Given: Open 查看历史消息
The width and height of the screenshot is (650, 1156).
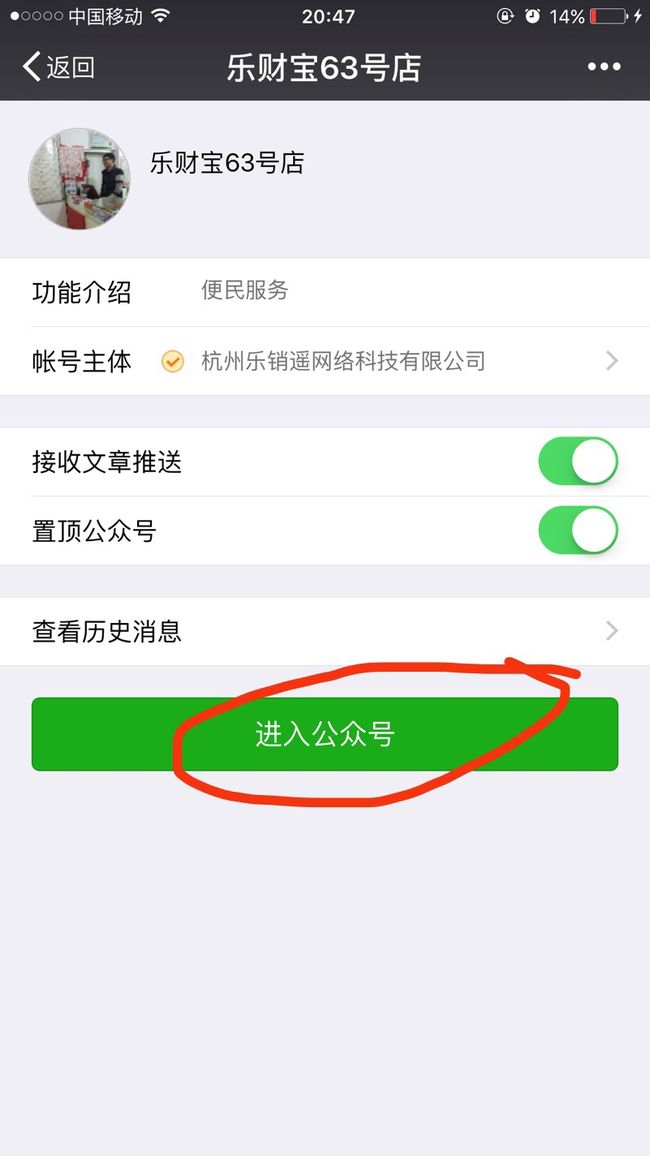Looking at the screenshot, I should (325, 632).
